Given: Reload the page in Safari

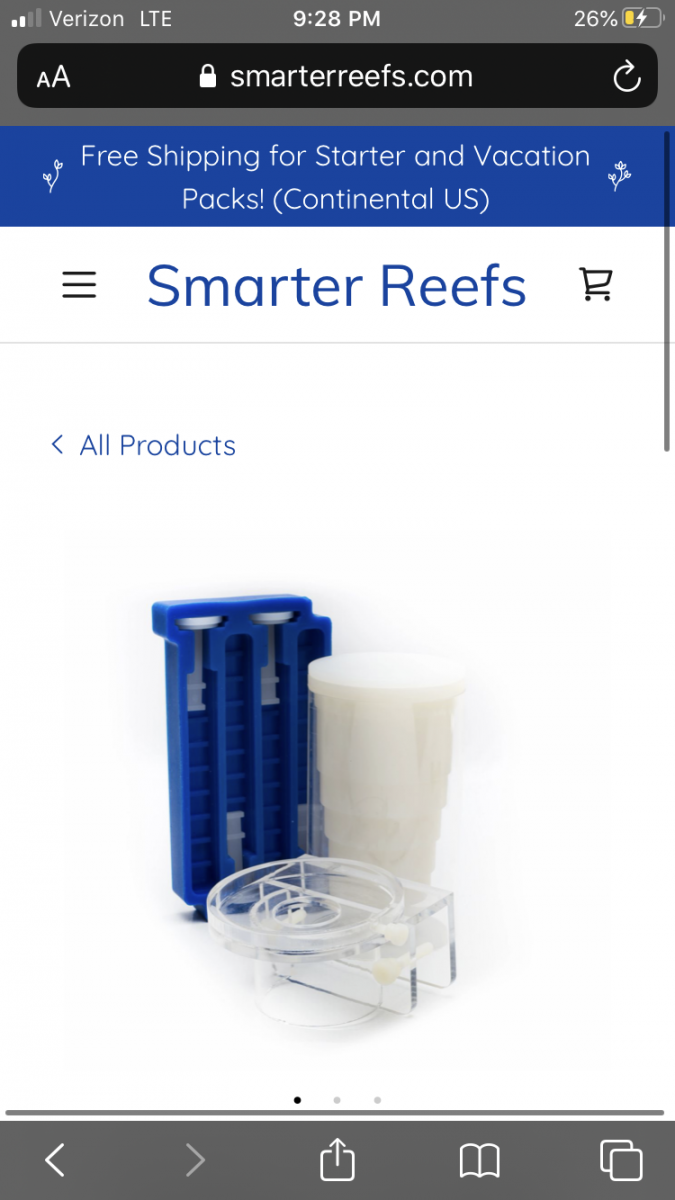Looking at the screenshot, I should 626,77.
